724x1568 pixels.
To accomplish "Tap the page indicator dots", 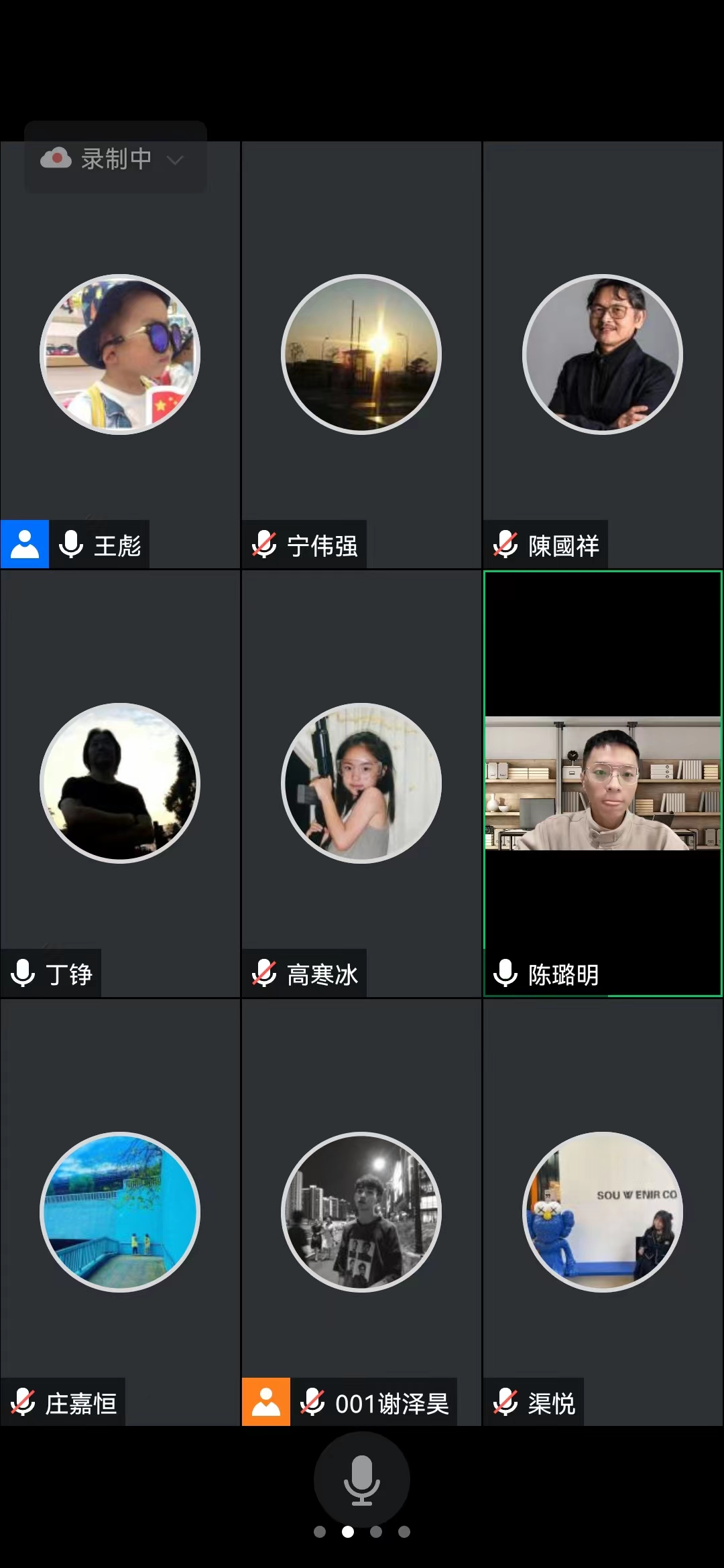I will click(361, 1532).
